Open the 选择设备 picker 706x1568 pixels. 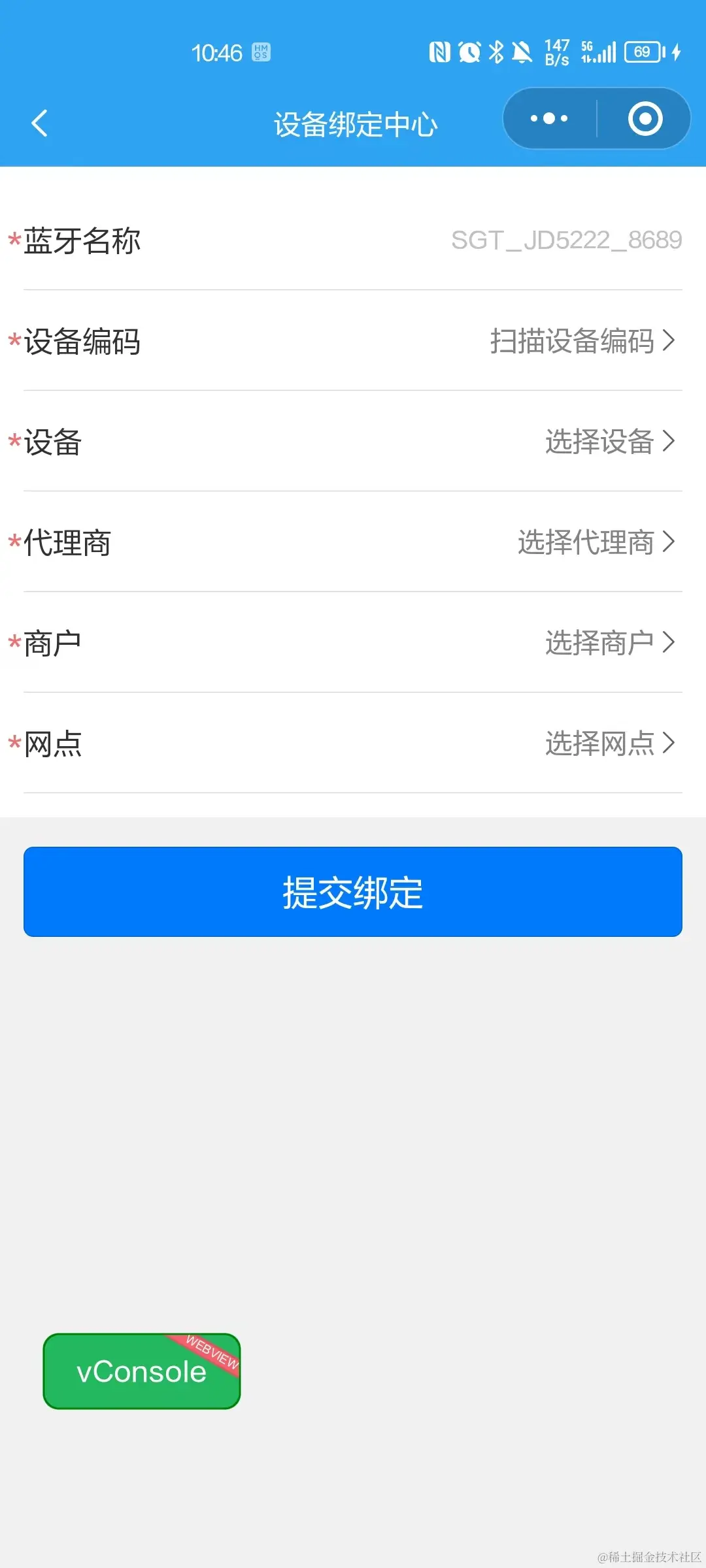(x=608, y=442)
